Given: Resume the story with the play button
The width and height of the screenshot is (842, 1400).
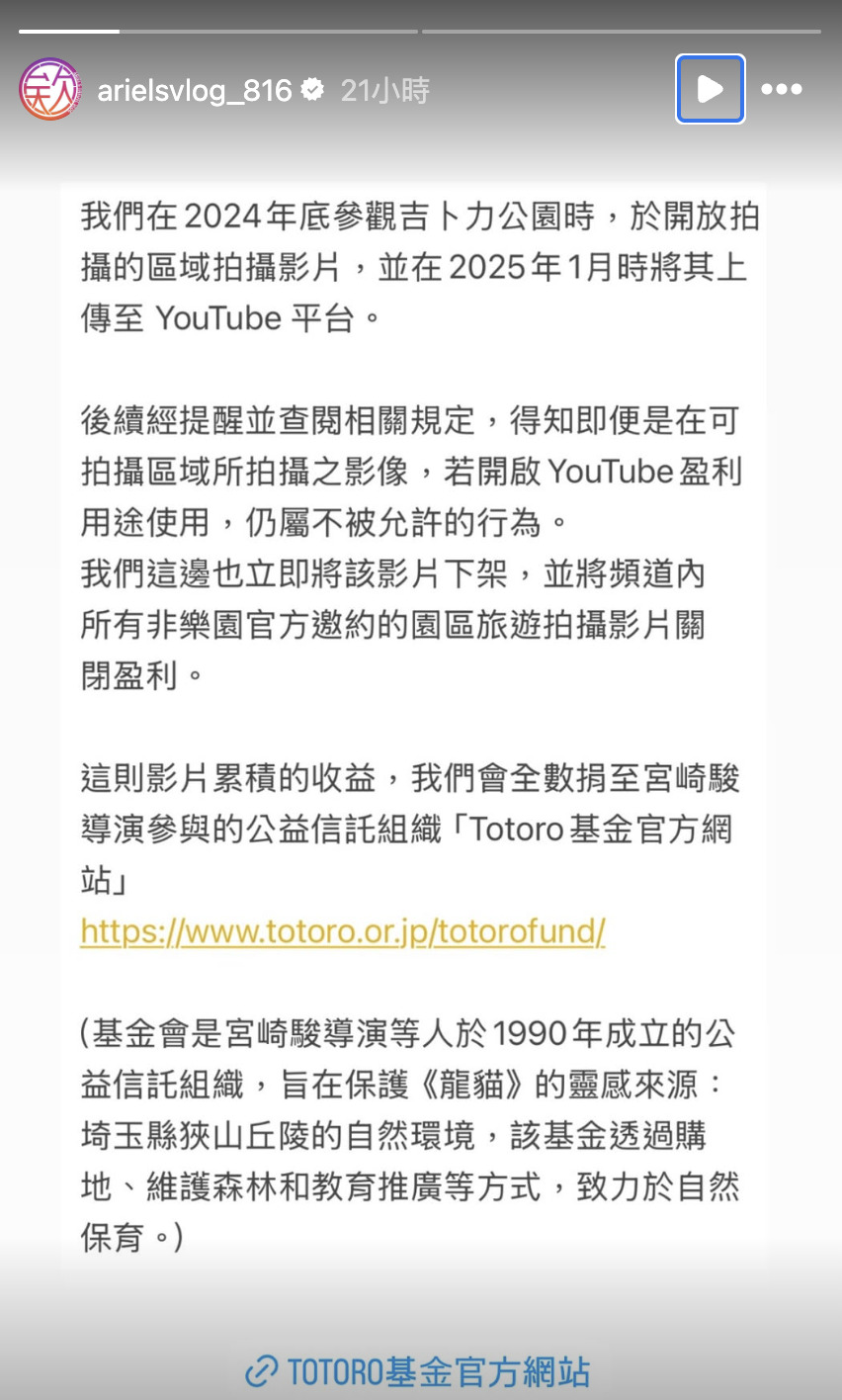Looking at the screenshot, I should tap(710, 90).
